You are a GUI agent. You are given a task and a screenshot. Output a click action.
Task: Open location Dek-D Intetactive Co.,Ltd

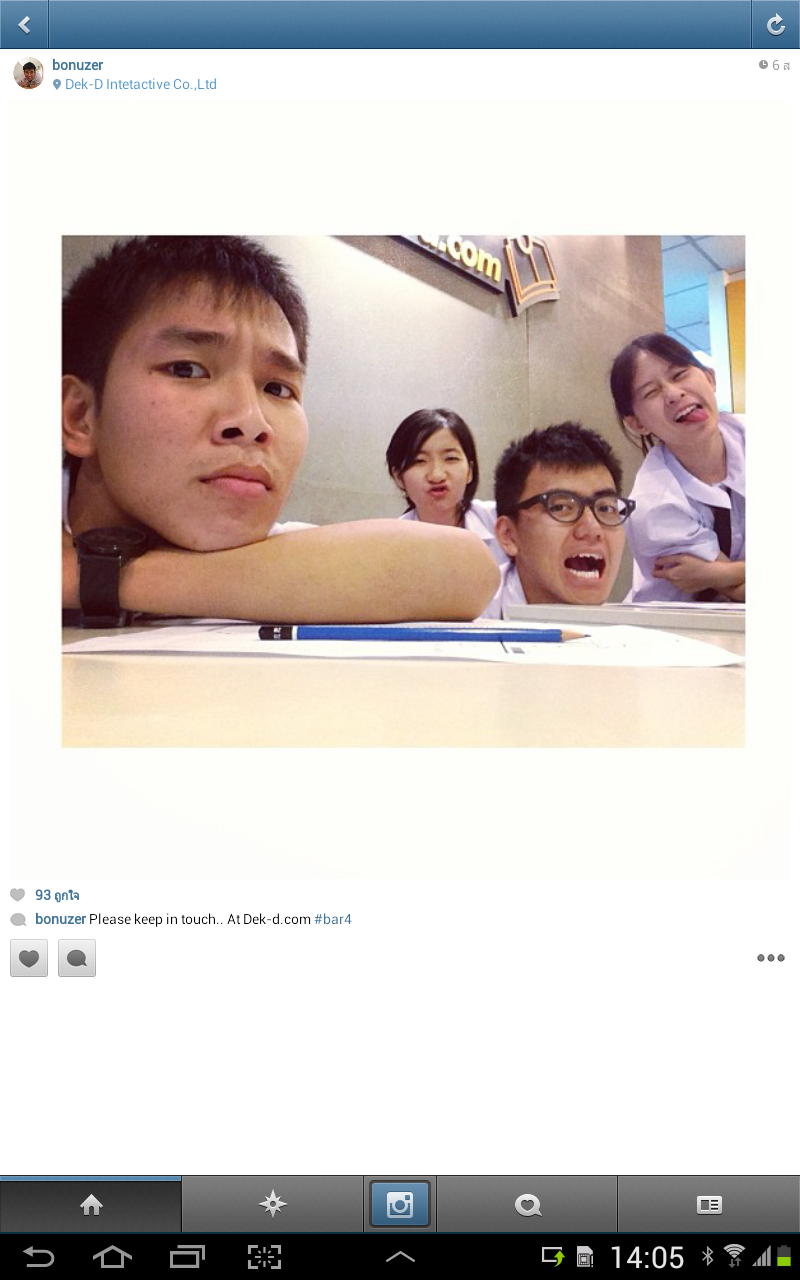tap(140, 85)
